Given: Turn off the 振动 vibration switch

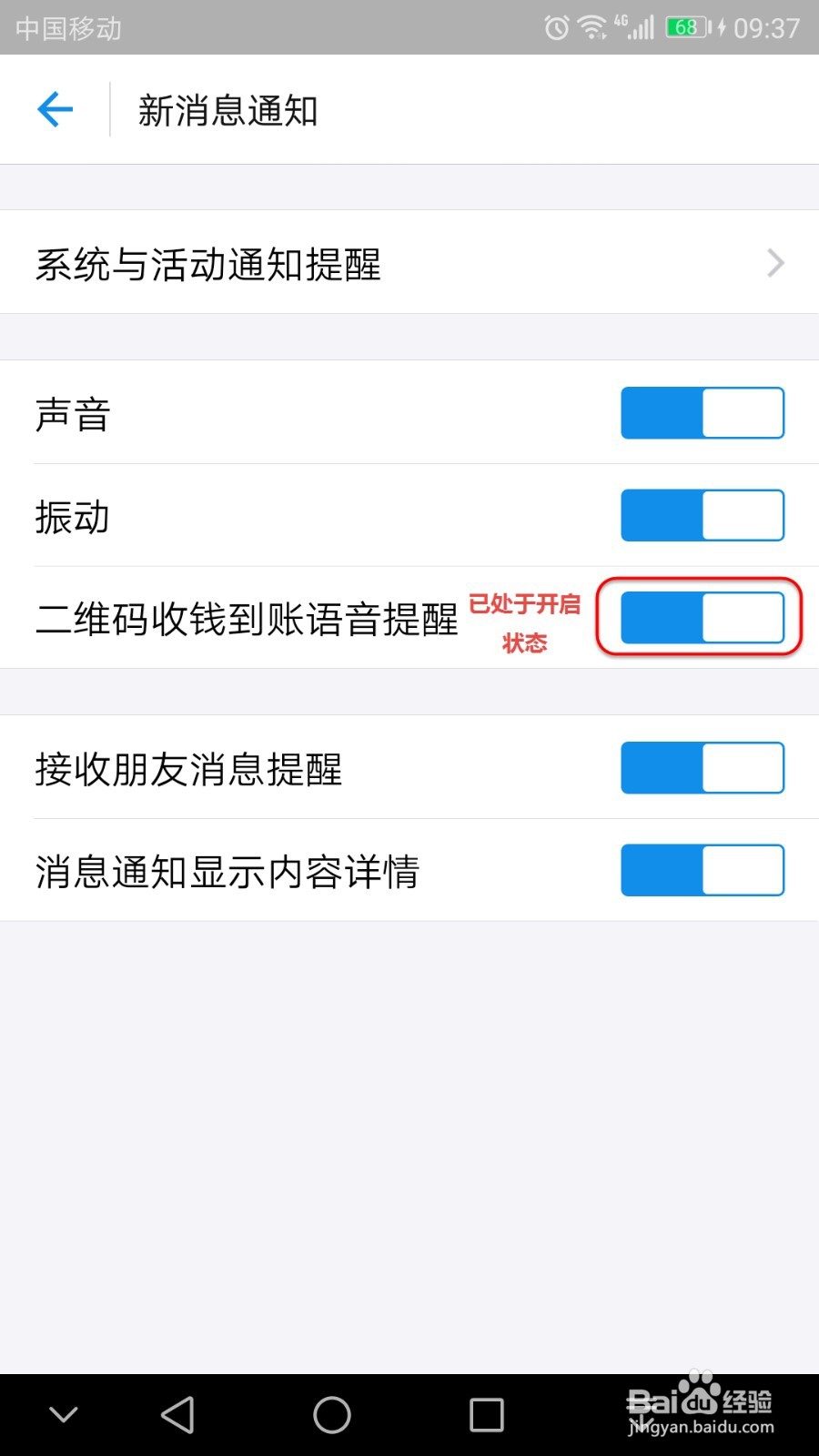Looking at the screenshot, I should (x=702, y=515).
